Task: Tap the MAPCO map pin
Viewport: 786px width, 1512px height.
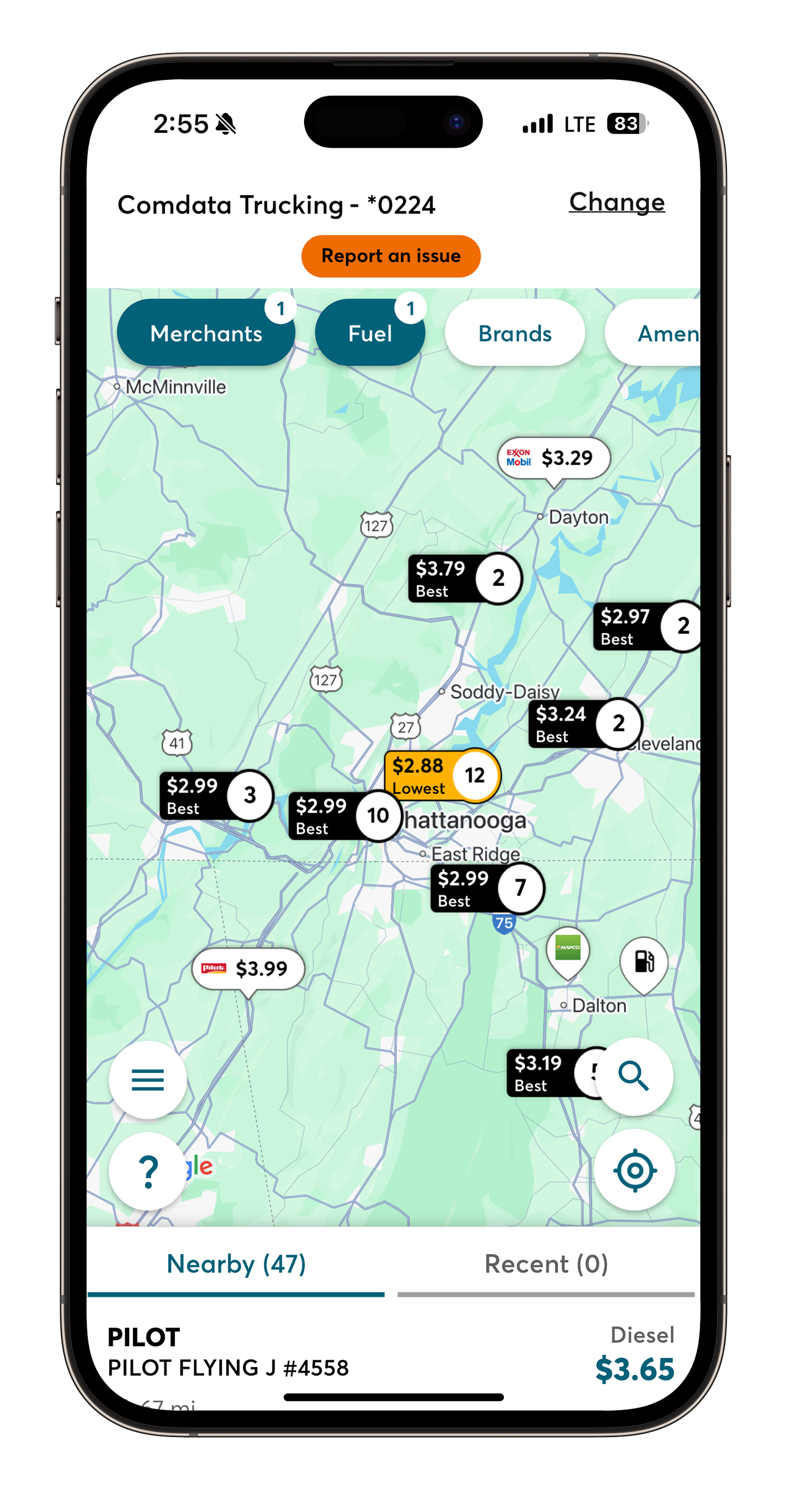Action: pos(567,949)
